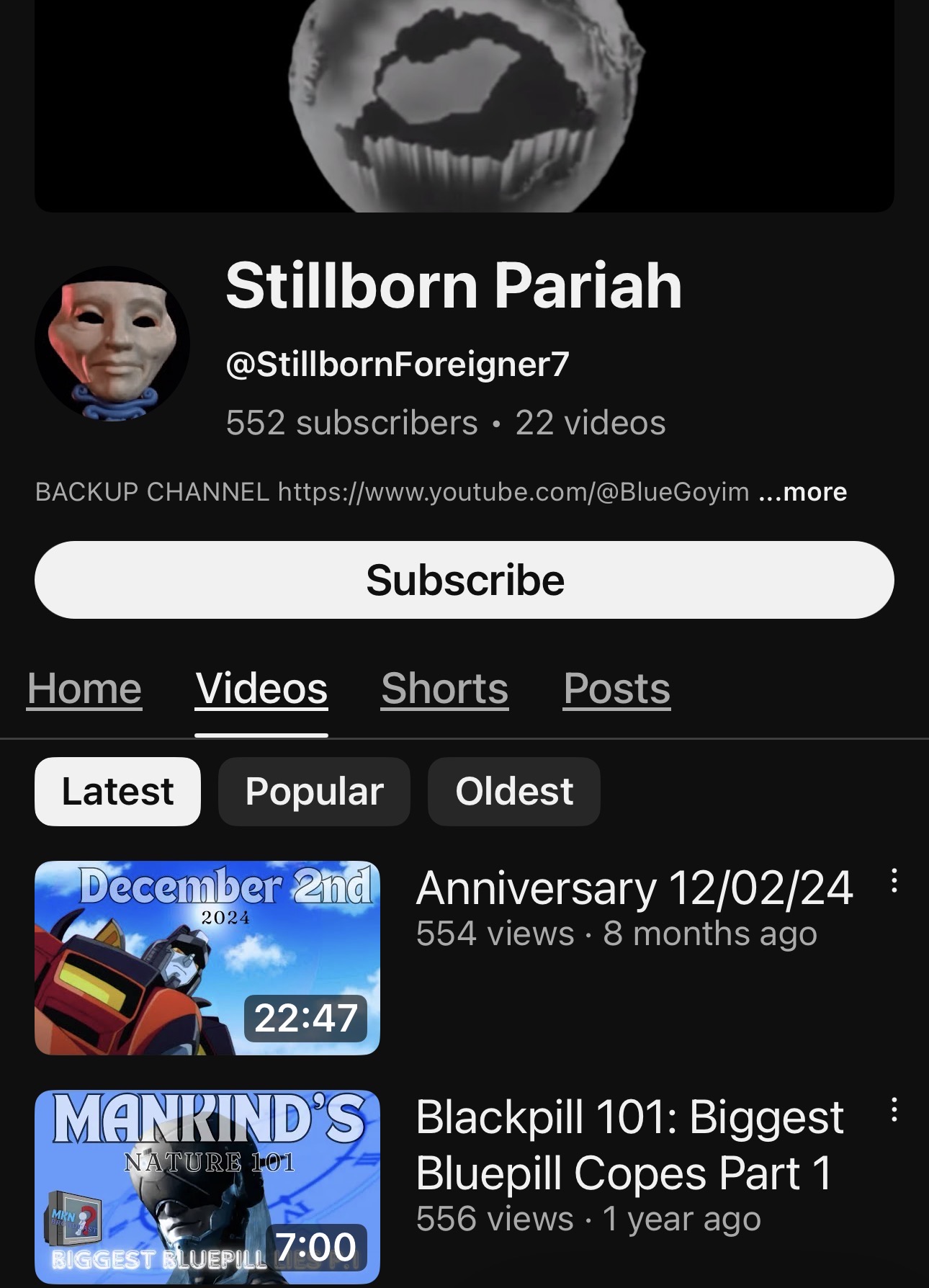Image resolution: width=929 pixels, height=1288 pixels.
Task: Open the Posts tab
Action: 616,688
